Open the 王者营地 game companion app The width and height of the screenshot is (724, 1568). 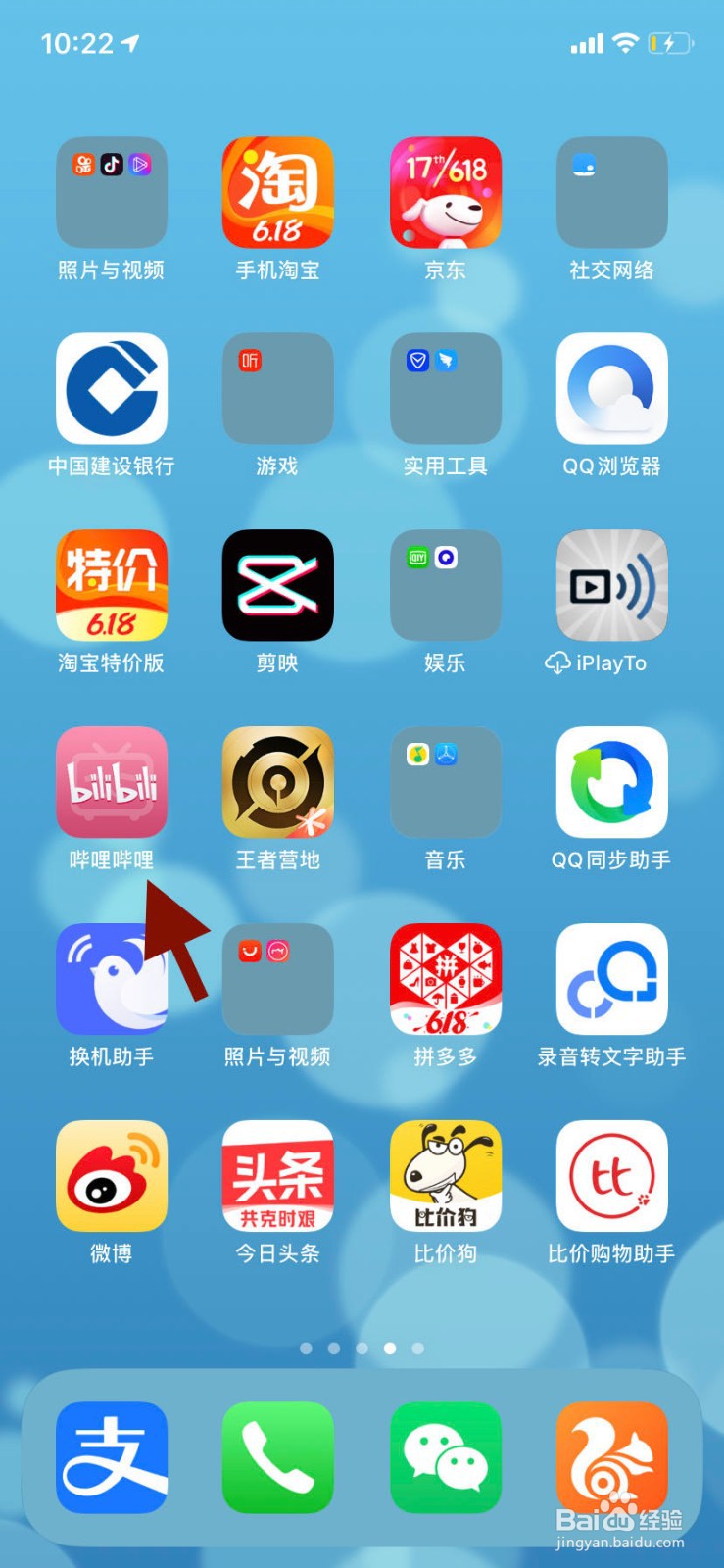pyautogui.click(x=277, y=782)
